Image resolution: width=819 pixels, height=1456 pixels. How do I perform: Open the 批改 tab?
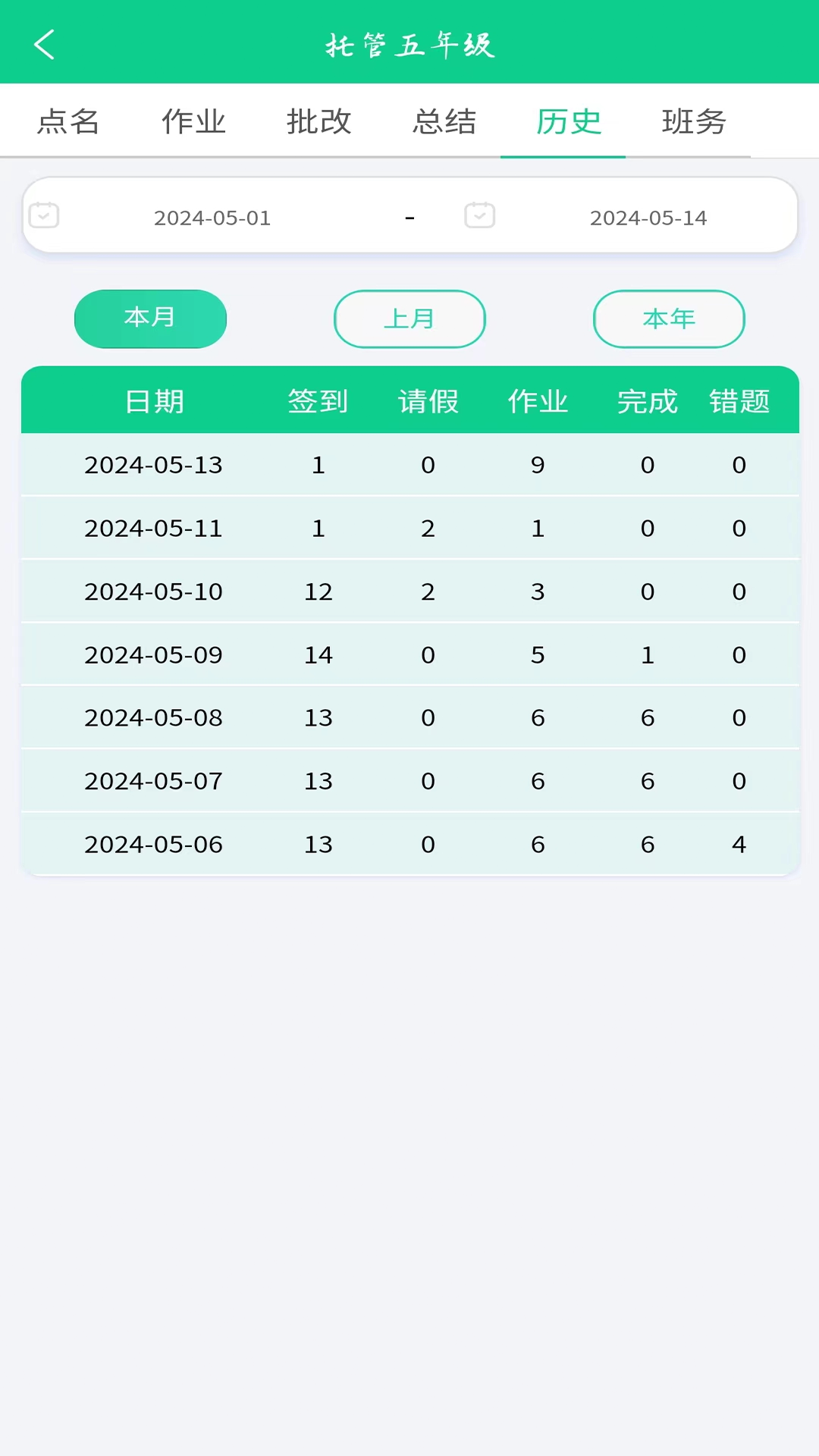[x=318, y=121]
